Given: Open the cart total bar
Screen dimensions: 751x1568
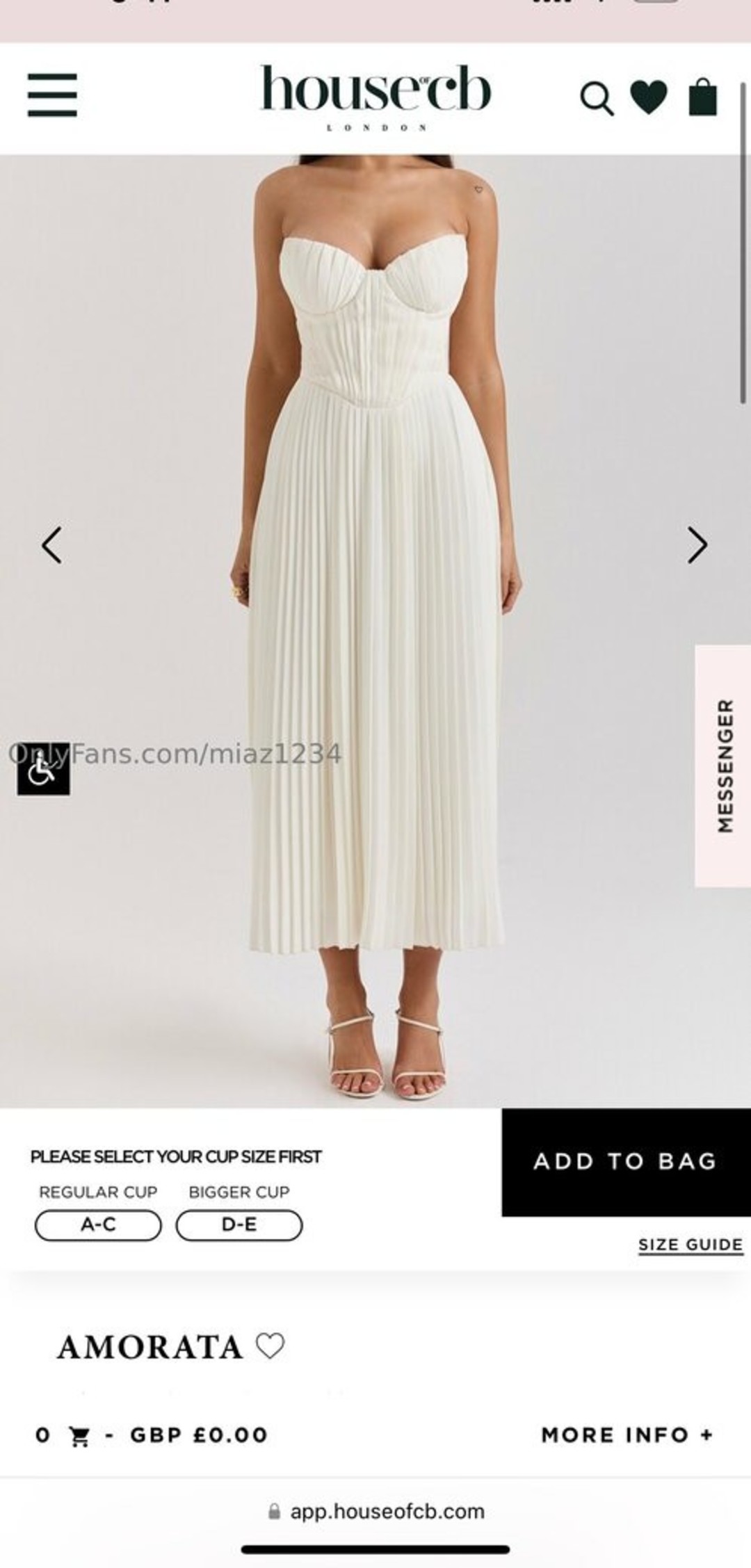Looking at the screenshot, I should (152, 1435).
